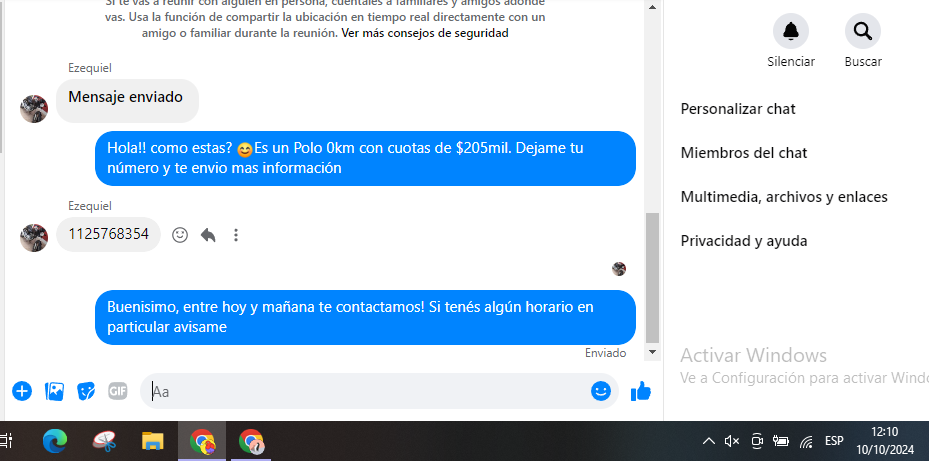Focus the Aa message input field
The height and width of the screenshot is (461, 929).
click(370, 391)
